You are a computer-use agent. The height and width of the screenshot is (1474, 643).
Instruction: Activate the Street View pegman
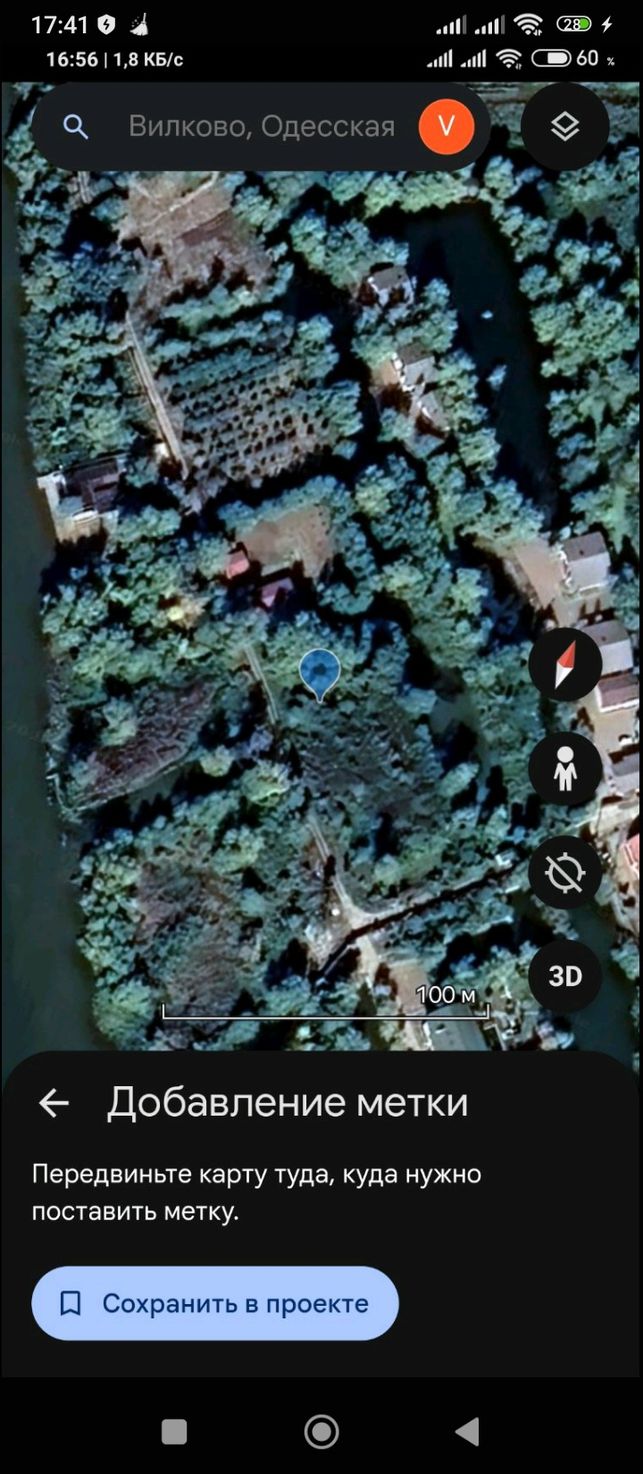[x=565, y=768]
